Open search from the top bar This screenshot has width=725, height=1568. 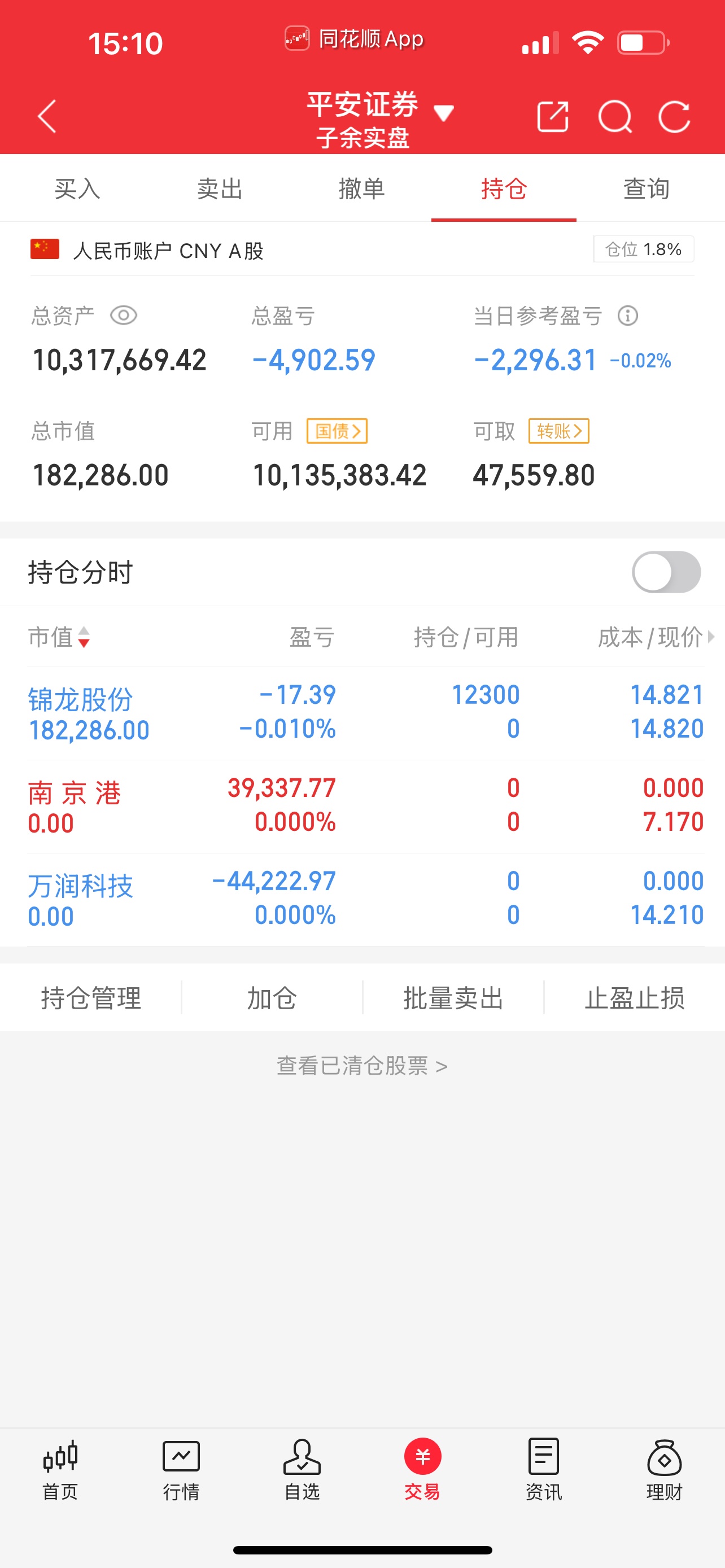[x=615, y=117]
